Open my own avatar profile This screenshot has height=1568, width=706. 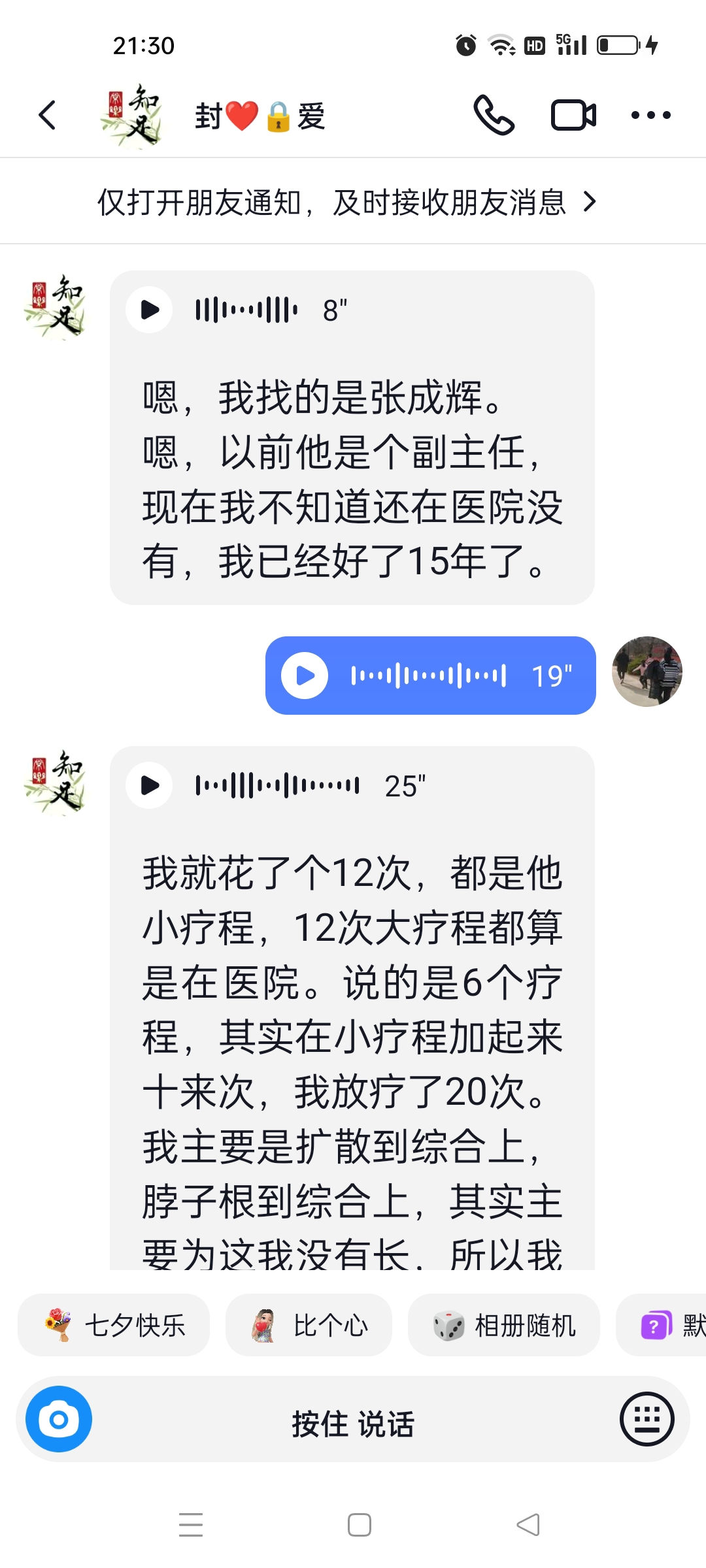[x=647, y=672]
